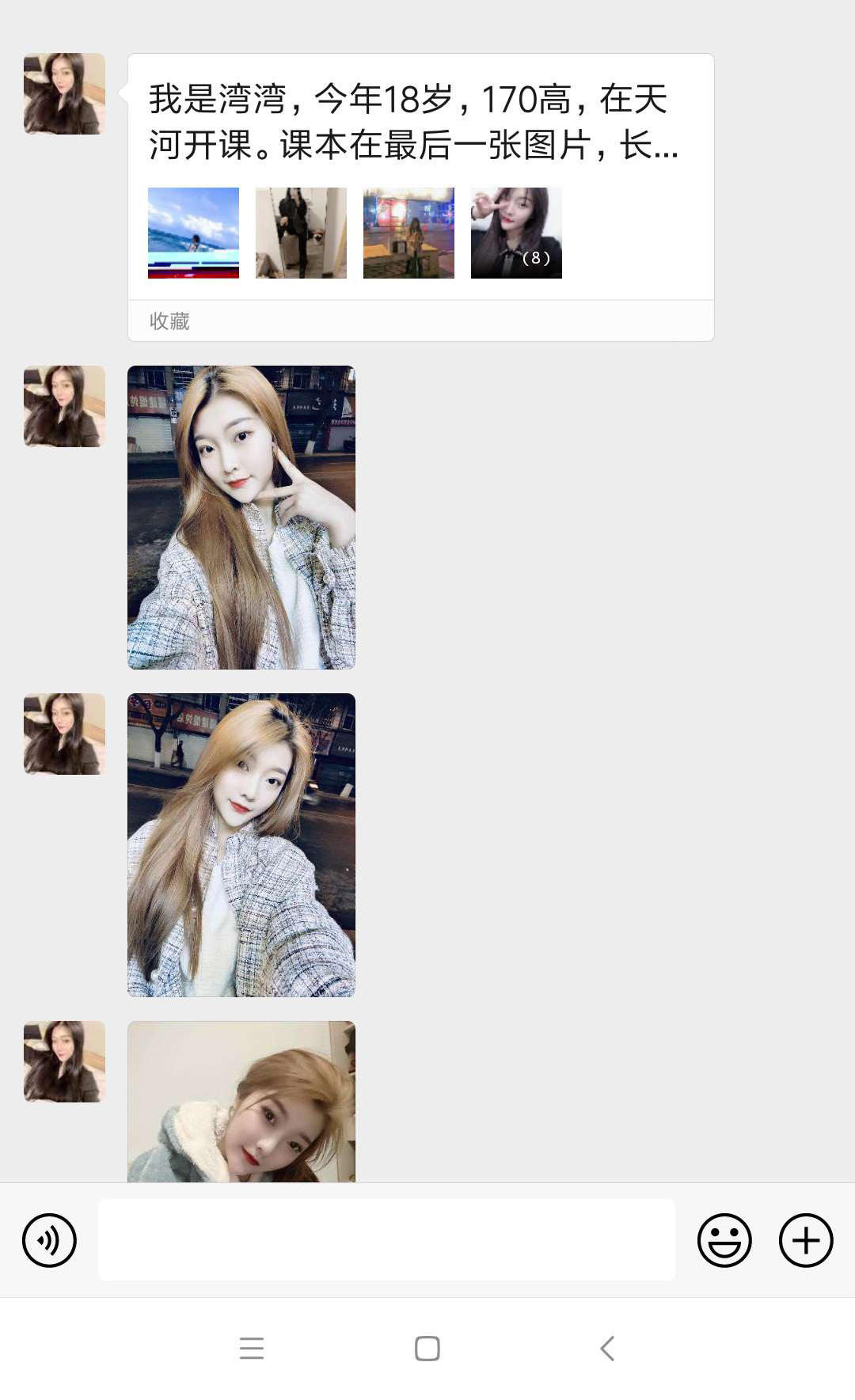Open the recent apps overview
This screenshot has height=1400, width=855.
(x=251, y=1348)
